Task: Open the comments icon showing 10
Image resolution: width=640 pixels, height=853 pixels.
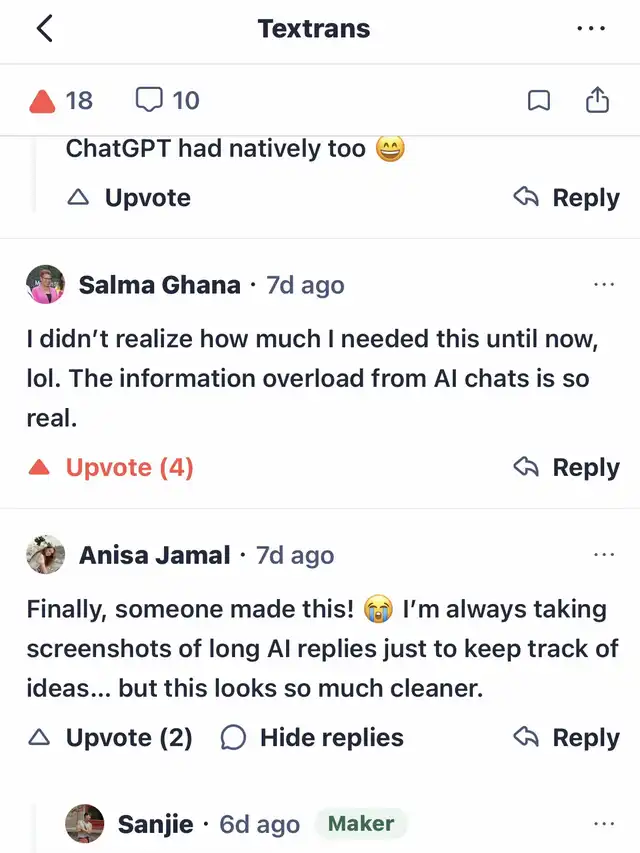Action: coord(167,100)
